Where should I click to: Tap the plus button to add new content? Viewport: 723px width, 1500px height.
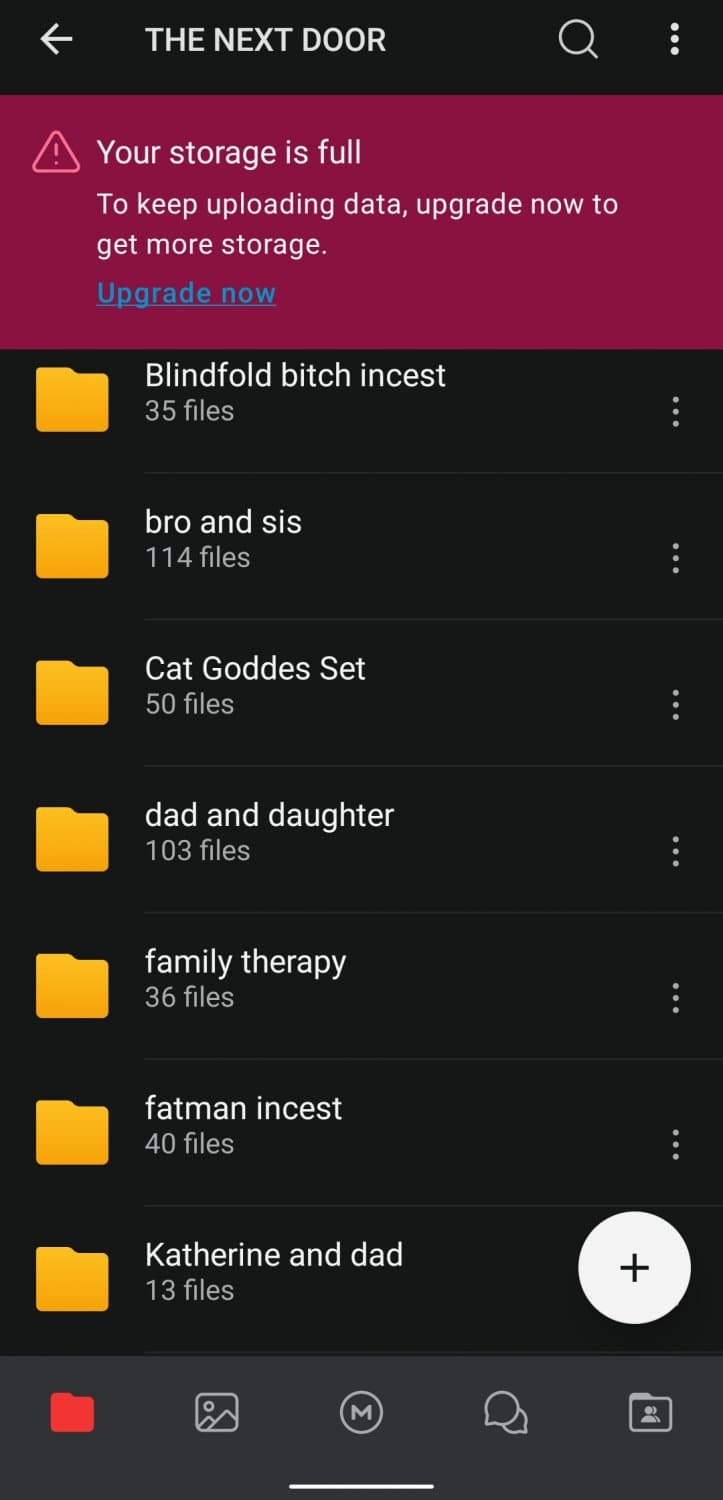click(x=634, y=1268)
